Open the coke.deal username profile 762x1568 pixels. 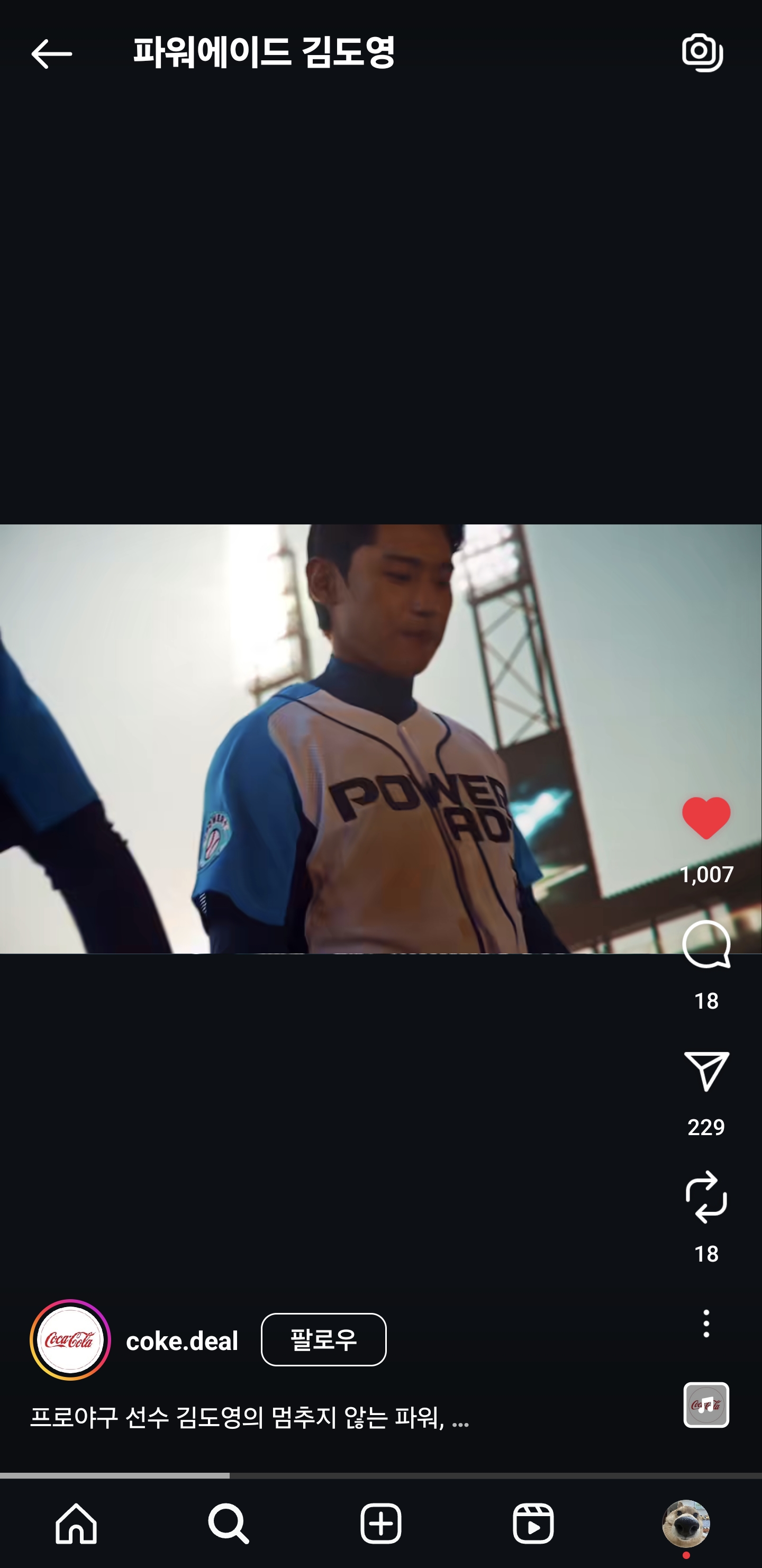(x=182, y=1341)
